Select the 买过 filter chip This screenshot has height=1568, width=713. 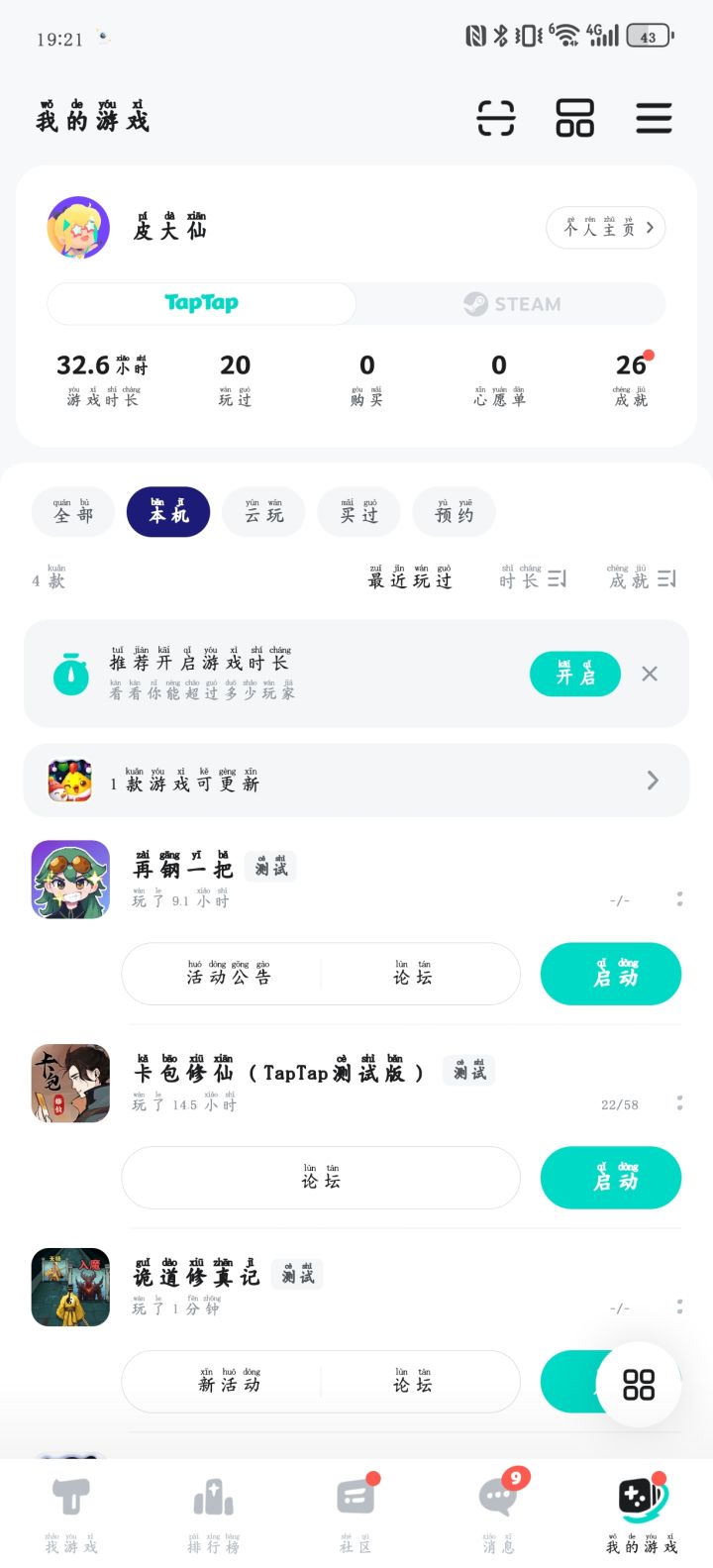358,512
